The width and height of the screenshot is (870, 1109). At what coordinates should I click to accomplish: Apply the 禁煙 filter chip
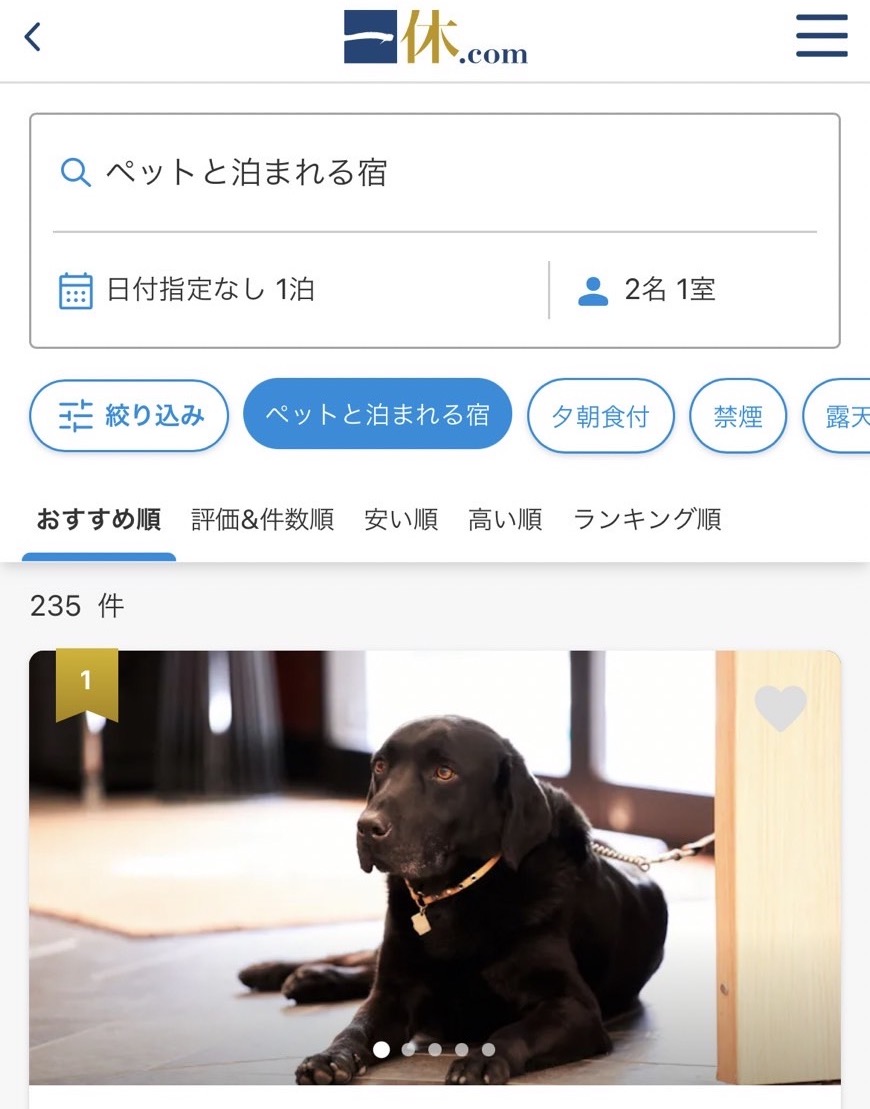[x=738, y=416]
